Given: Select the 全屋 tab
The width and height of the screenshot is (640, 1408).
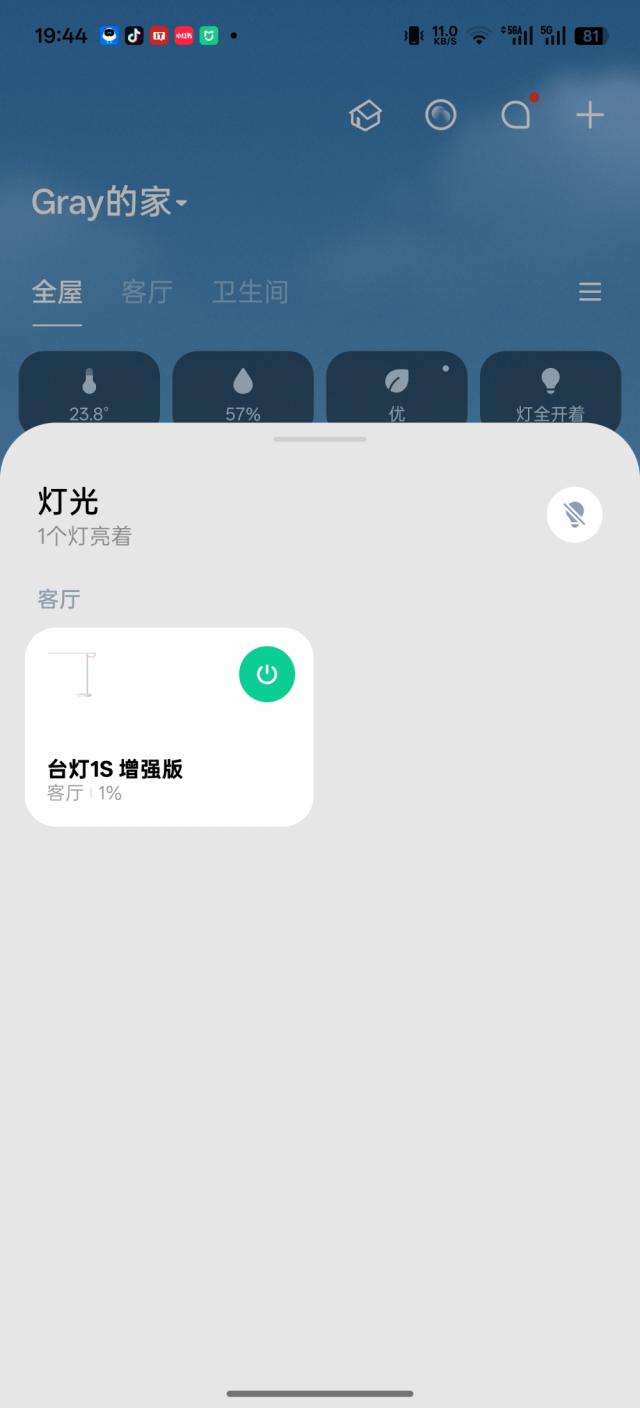Looking at the screenshot, I should point(57,292).
